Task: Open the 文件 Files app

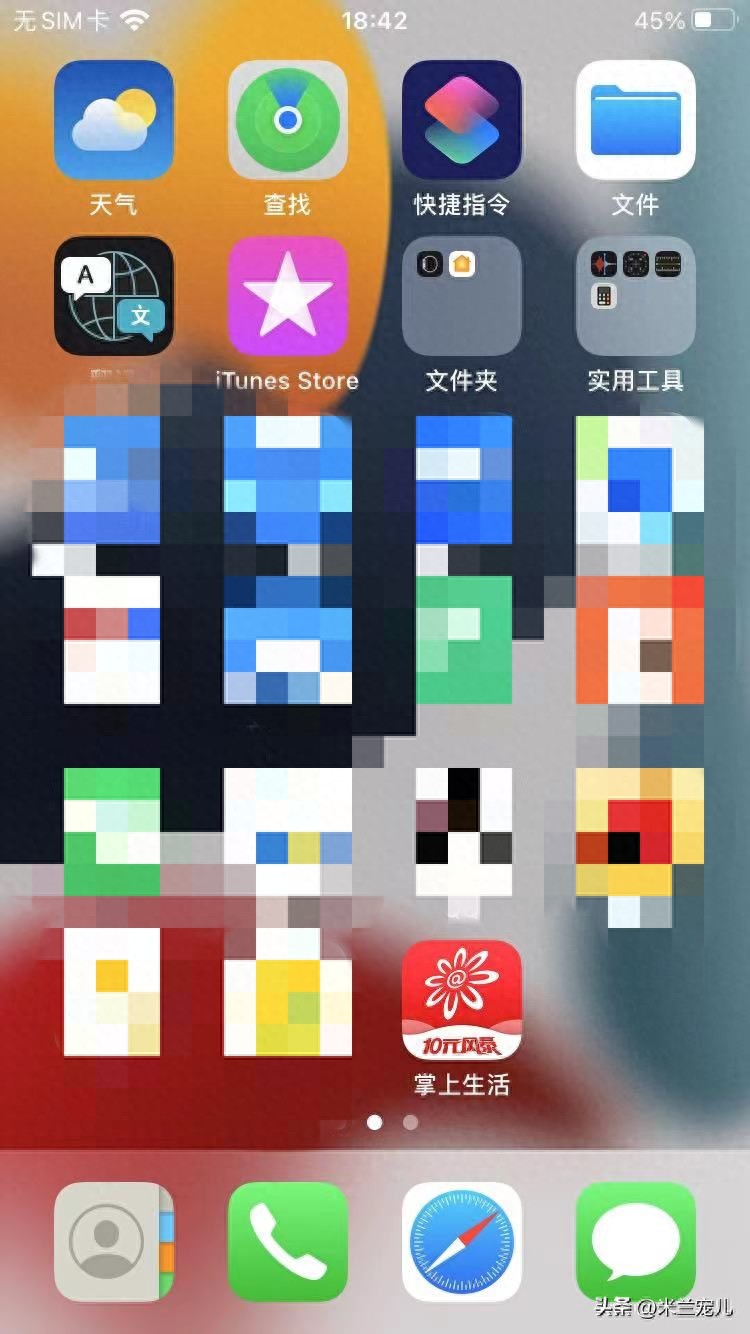Action: [x=636, y=120]
